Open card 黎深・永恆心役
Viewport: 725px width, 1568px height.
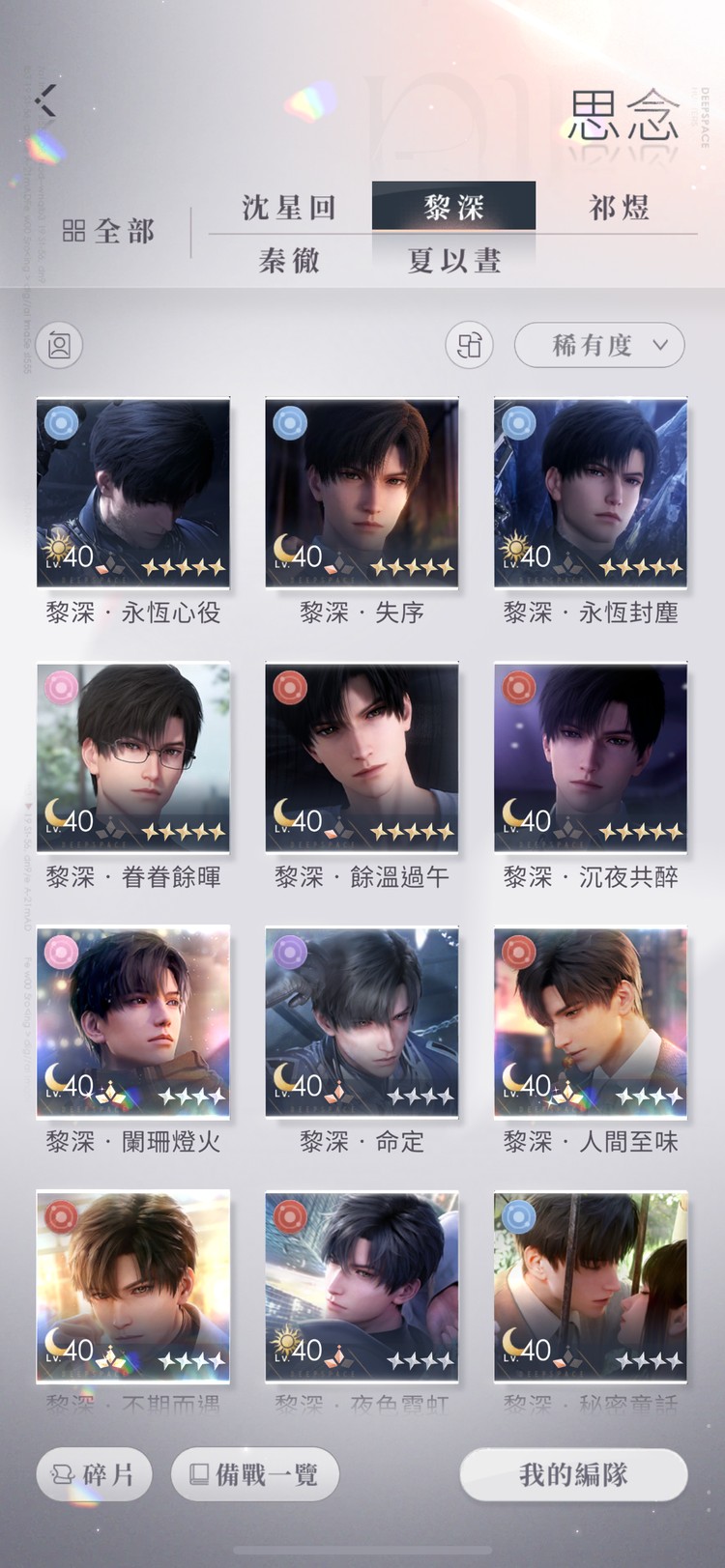click(133, 493)
